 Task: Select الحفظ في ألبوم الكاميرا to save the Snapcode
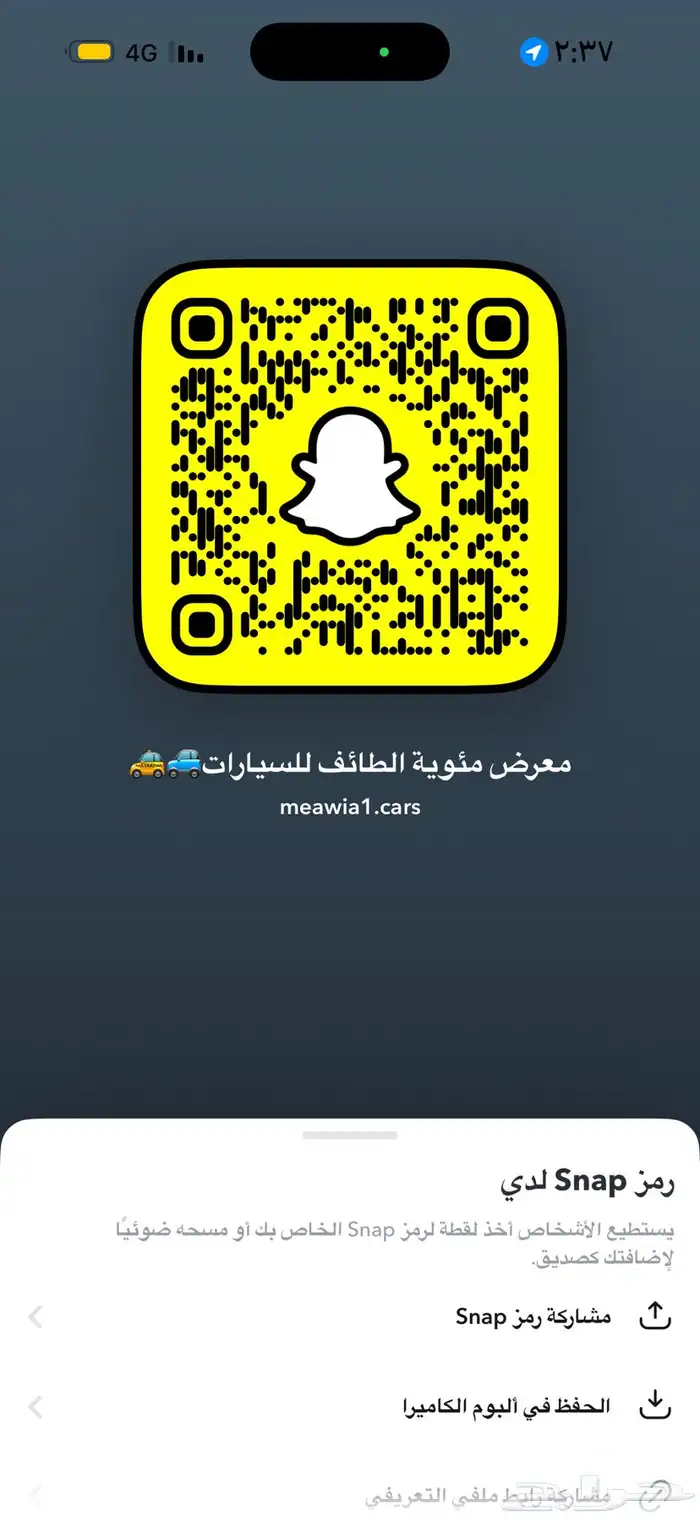coord(505,1406)
